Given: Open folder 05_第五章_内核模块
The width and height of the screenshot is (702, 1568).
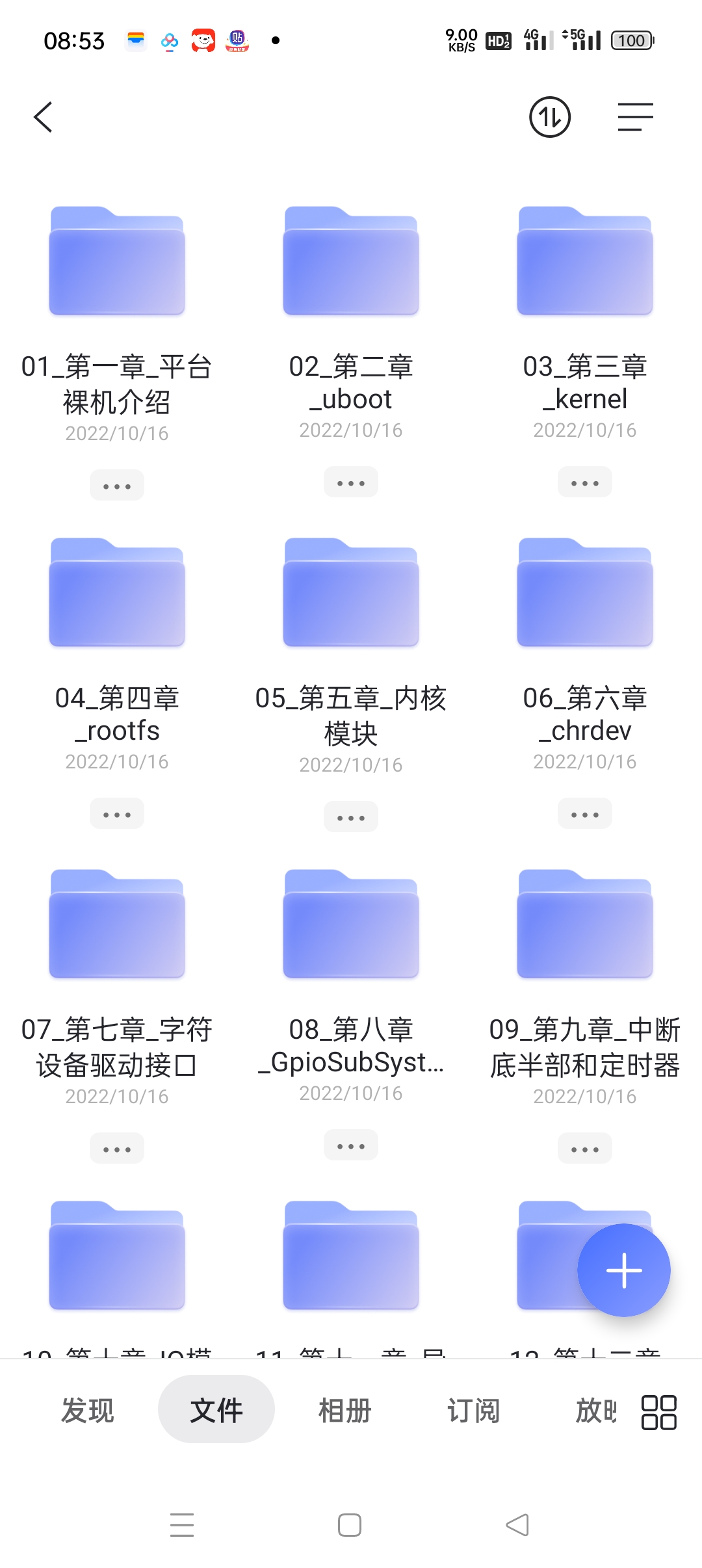Looking at the screenshot, I should click(351, 592).
